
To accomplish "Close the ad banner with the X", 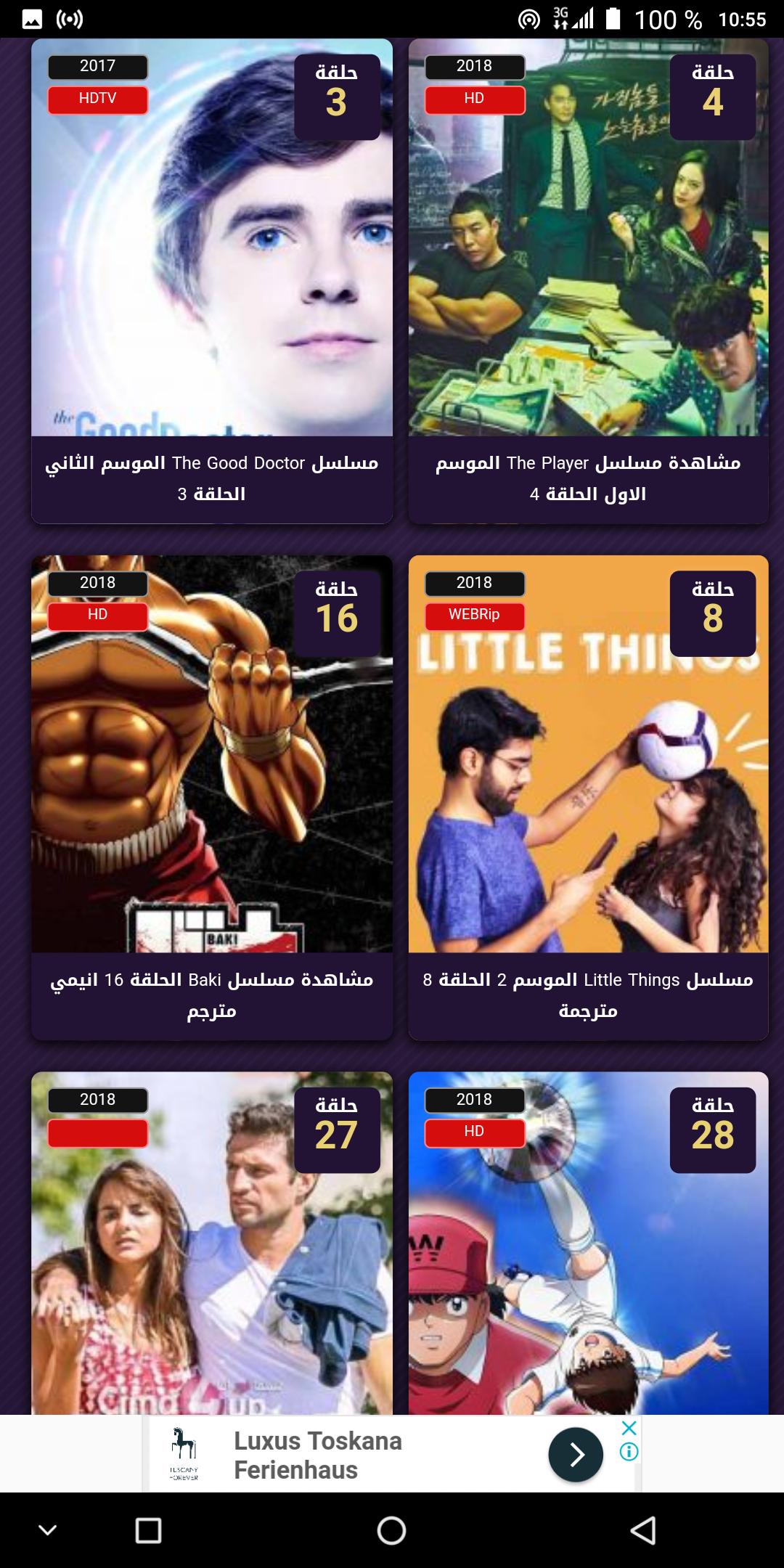I will [x=629, y=1428].
